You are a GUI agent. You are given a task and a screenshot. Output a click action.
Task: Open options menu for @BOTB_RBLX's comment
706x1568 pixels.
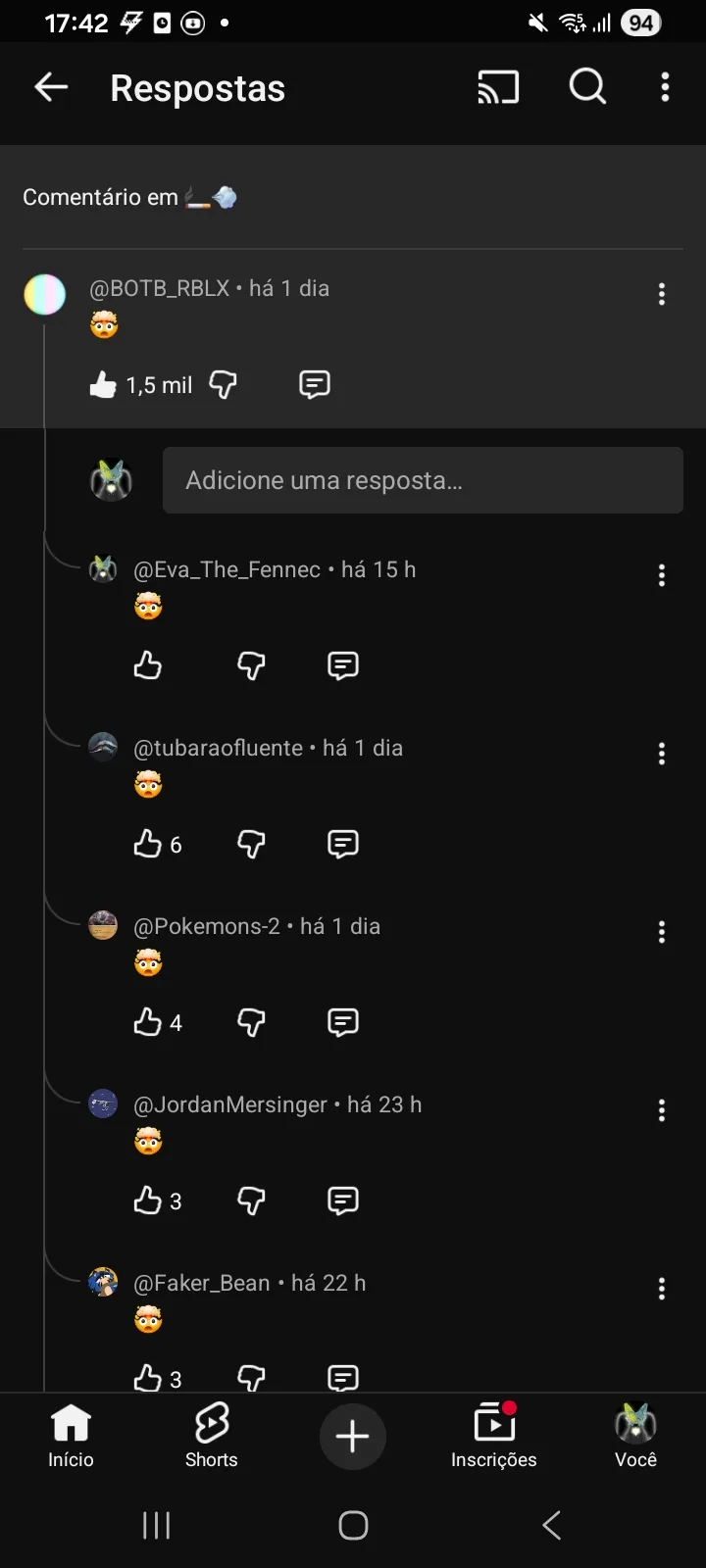coord(662,294)
